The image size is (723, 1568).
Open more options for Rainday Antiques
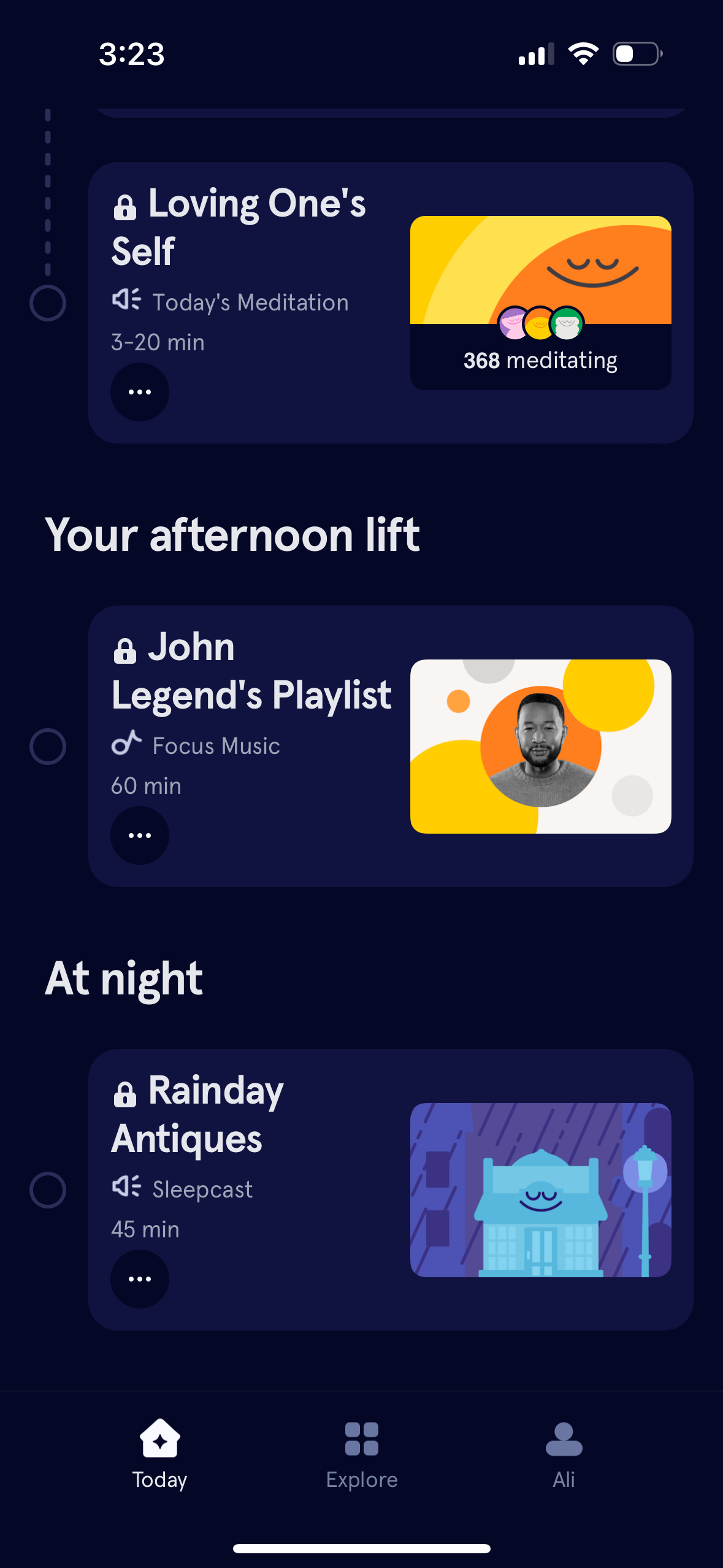[139, 1278]
